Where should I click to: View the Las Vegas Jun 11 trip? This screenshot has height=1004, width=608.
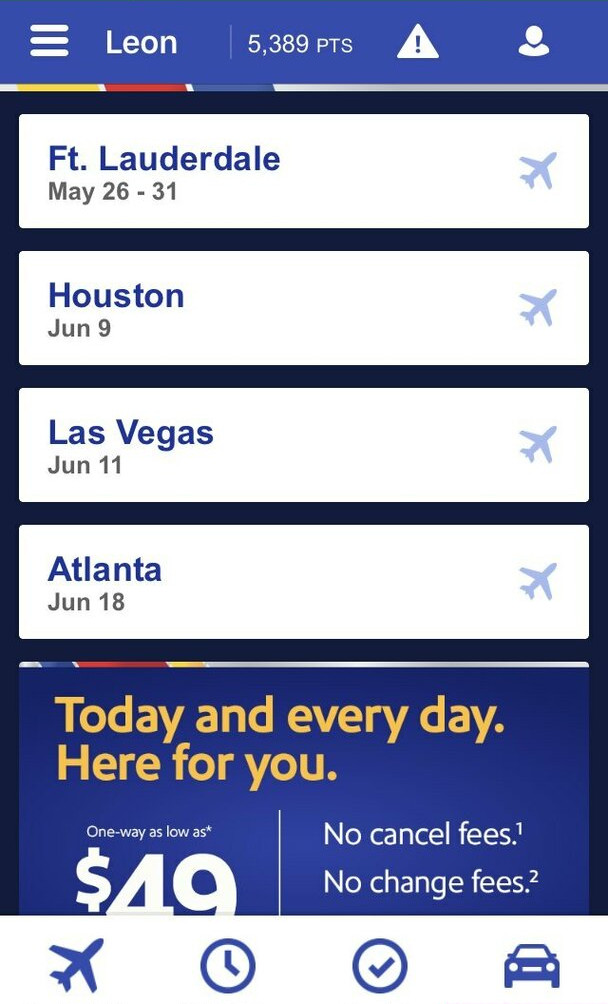pos(304,445)
